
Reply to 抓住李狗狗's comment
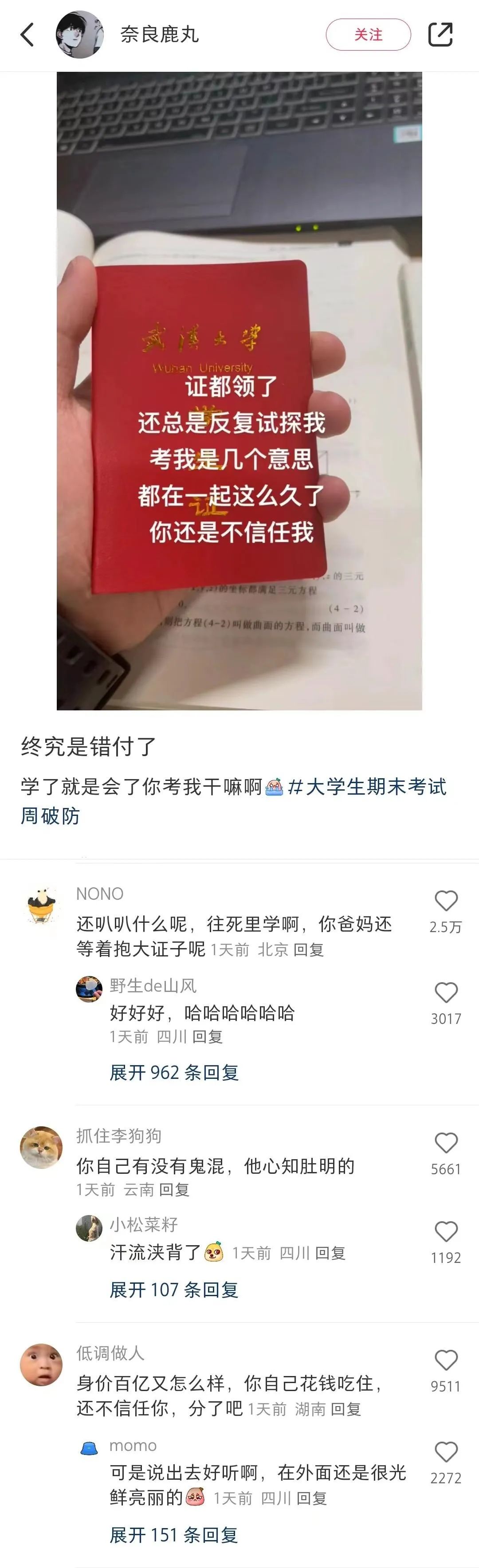pyautogui.click(x=174, y=1189)
